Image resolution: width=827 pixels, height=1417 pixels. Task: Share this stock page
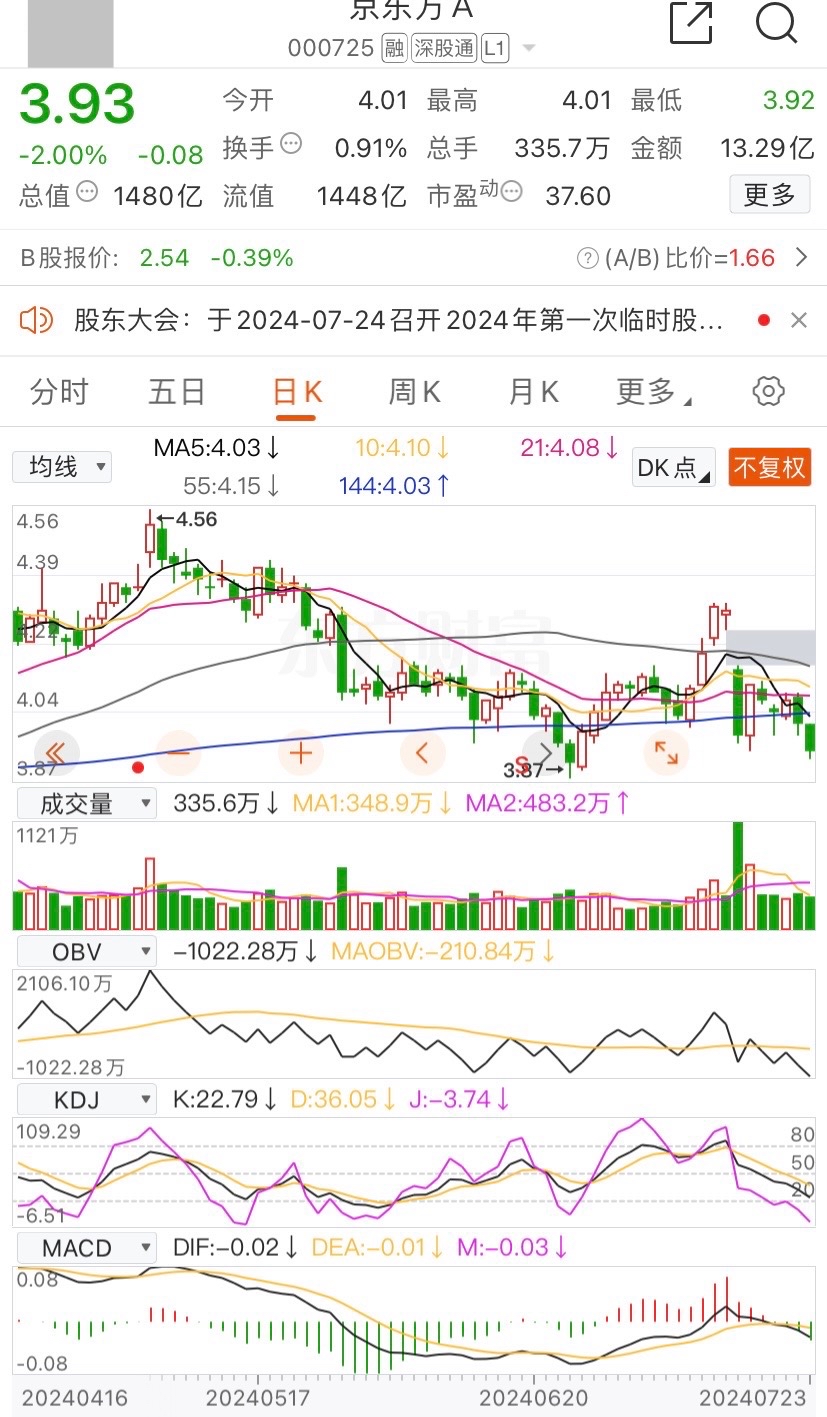point(691,23)
